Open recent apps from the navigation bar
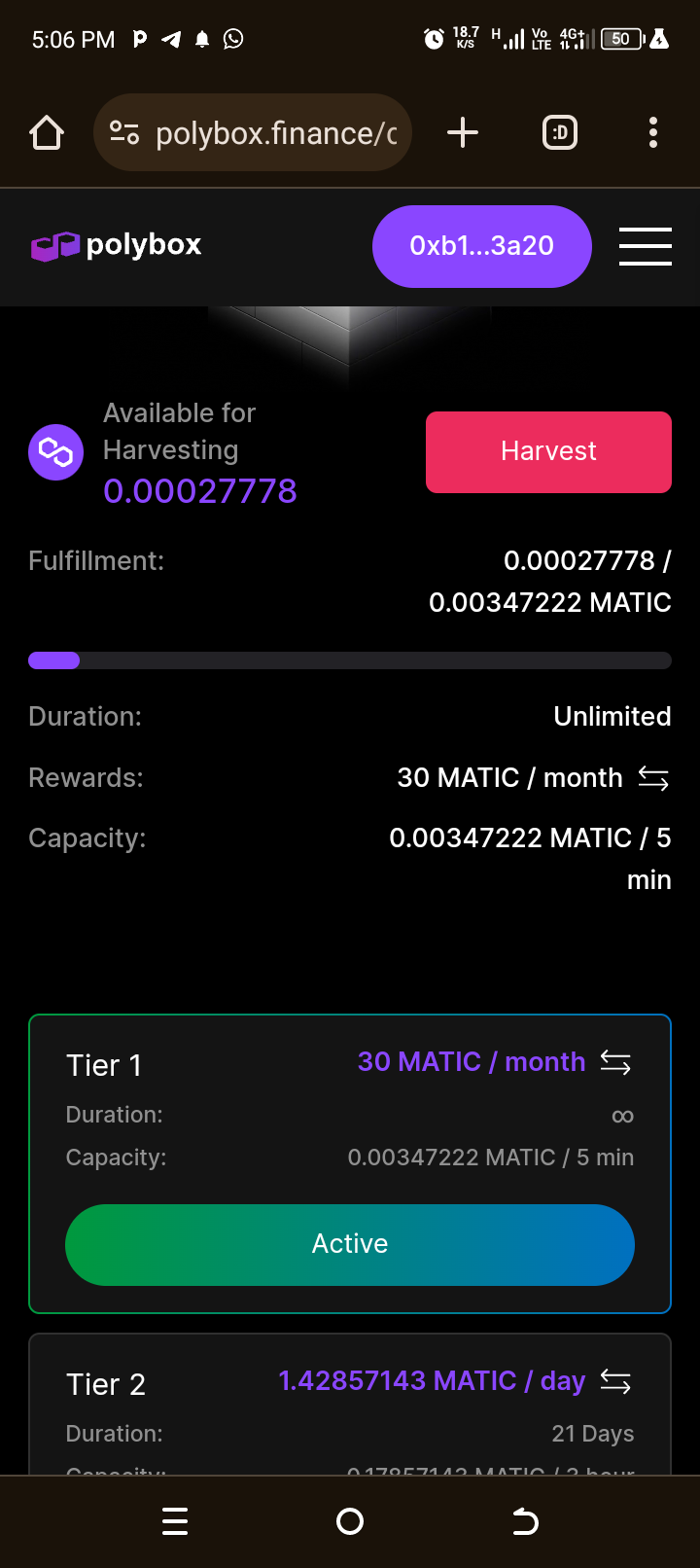 [175, 1521]
